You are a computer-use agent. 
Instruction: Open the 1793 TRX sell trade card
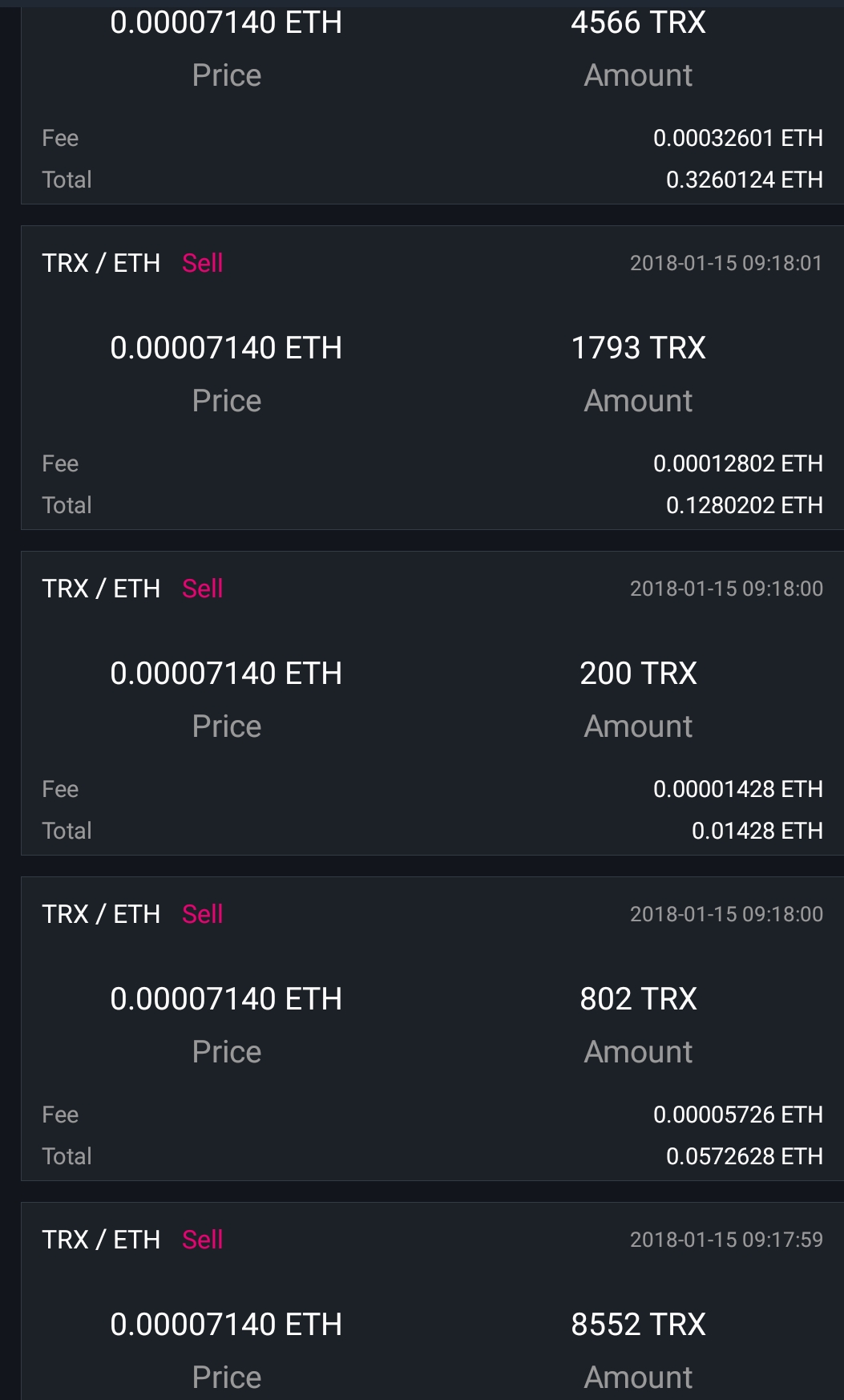coord(432,378)
